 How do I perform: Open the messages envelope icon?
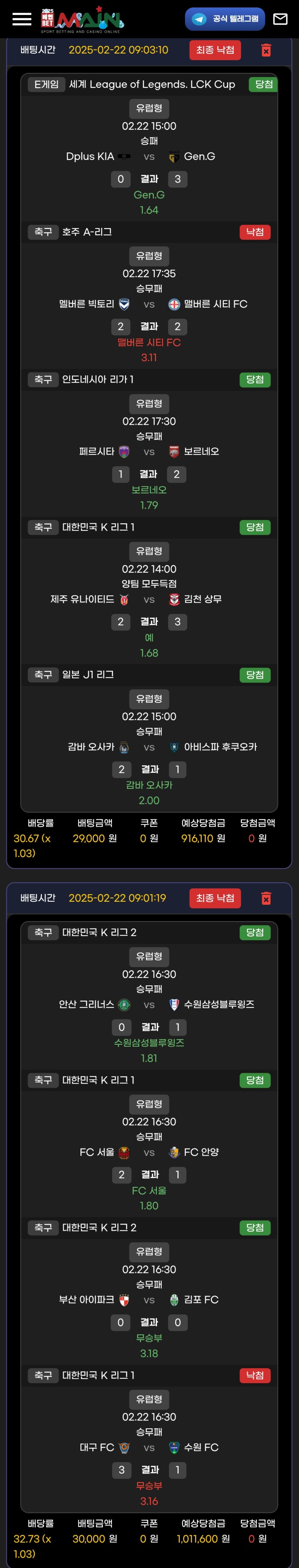tap(280, 19)
